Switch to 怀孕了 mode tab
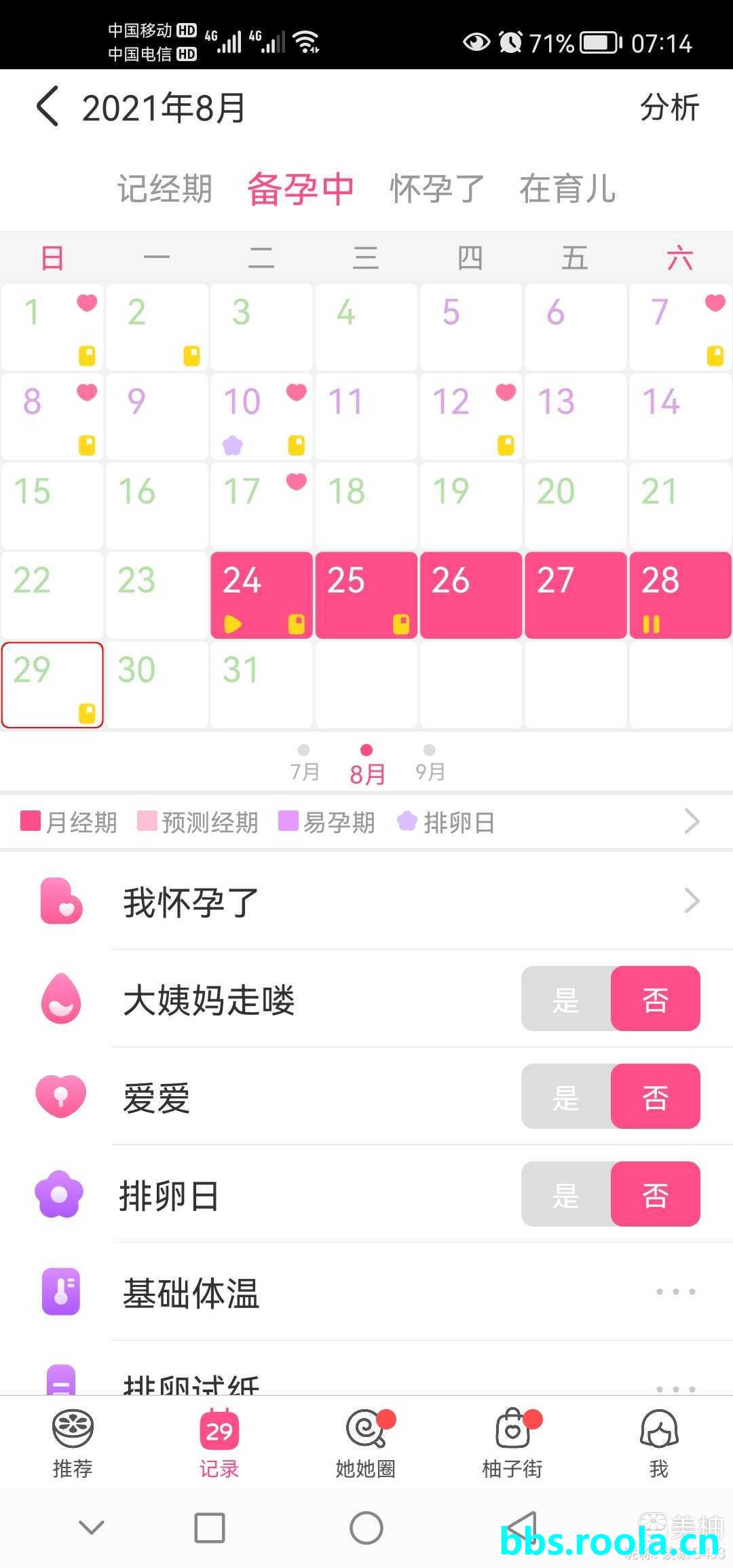Screen dimensions: 733x1568 coord(437,189)
